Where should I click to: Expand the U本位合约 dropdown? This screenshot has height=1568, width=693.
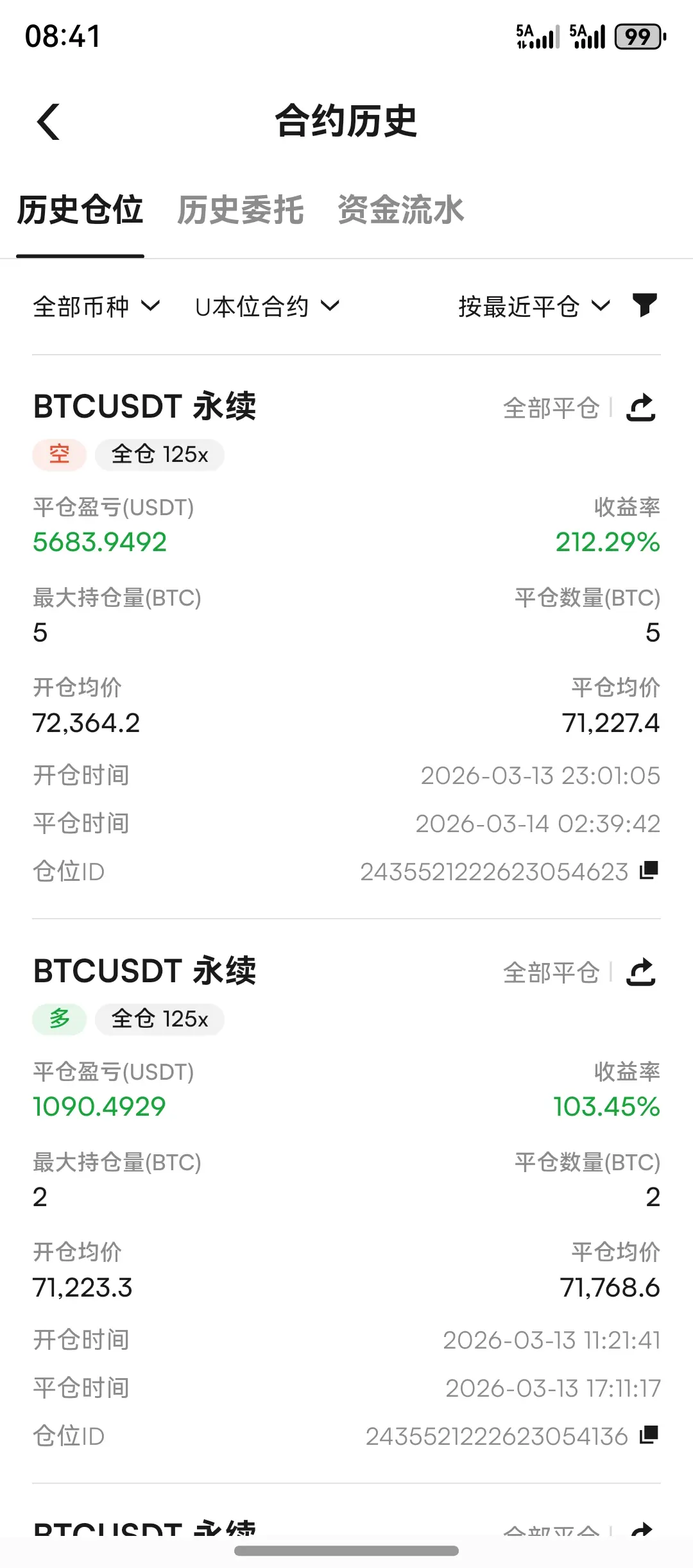[267, 307]
